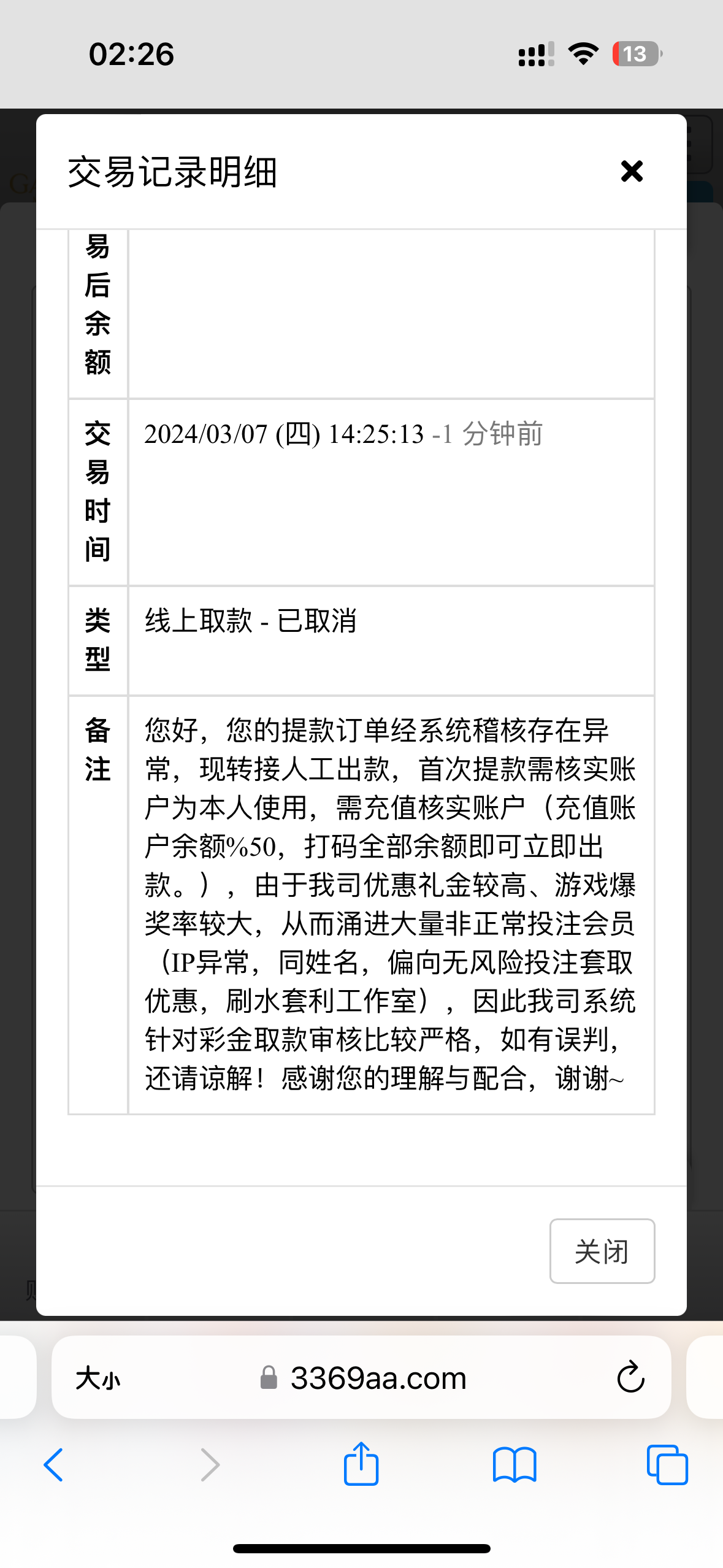
Task: Go back to the previous page
Action: [54, 1465]
